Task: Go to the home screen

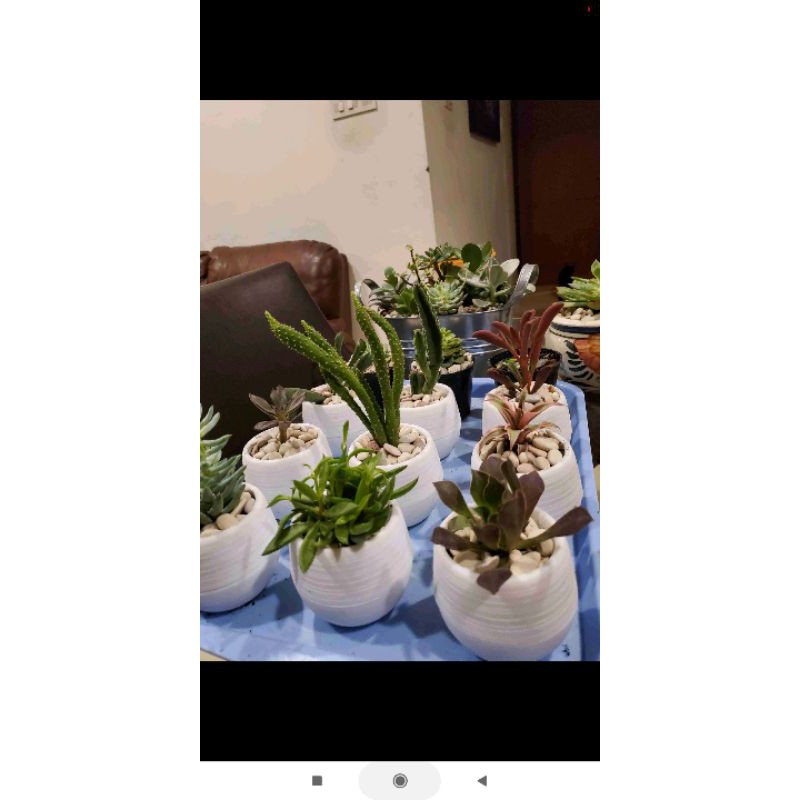Action: (x=400, y=780)
